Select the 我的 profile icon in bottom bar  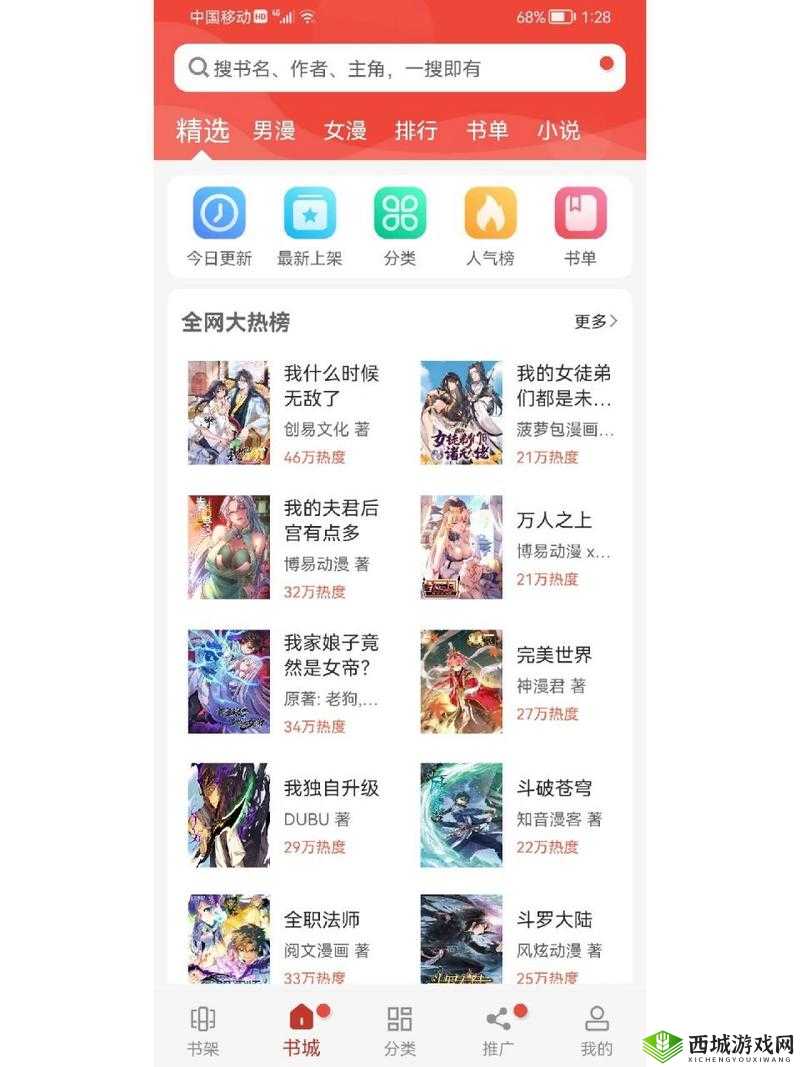(x=596, y=1022)
